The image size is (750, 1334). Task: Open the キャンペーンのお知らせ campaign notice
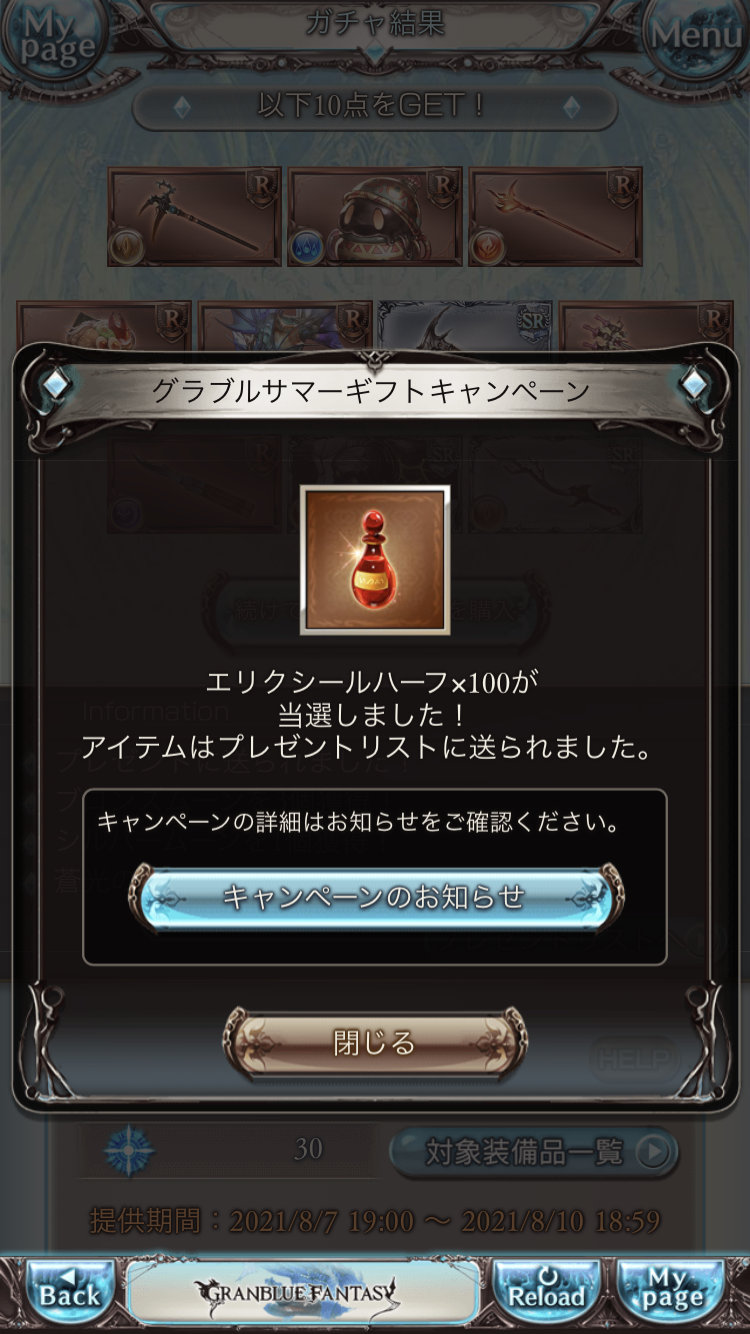point(375,897)
